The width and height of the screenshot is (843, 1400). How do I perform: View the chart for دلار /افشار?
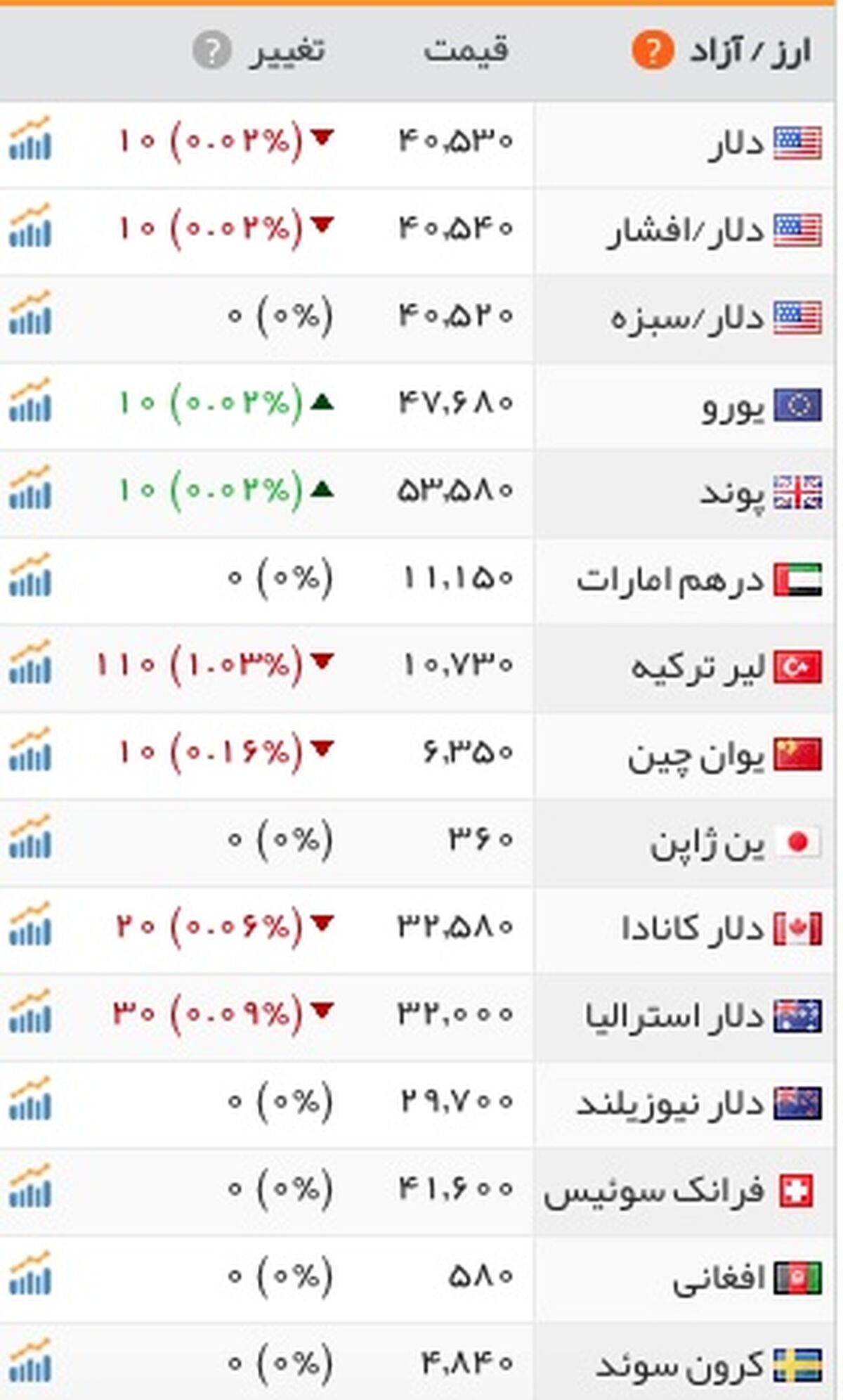[30, 226]
